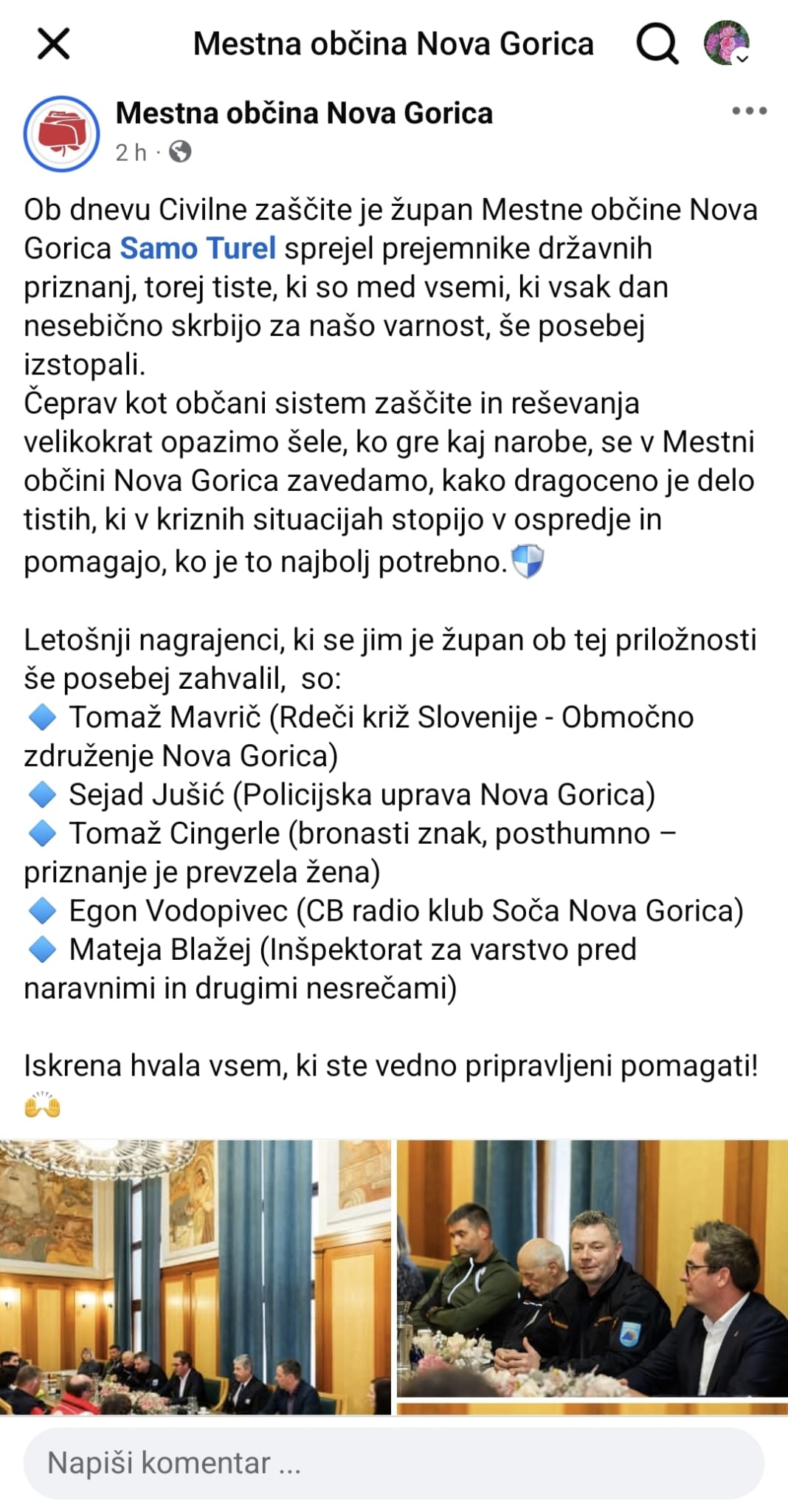
Task: View the left photo of the meeting hall
Action: [x=196, y=1277]
